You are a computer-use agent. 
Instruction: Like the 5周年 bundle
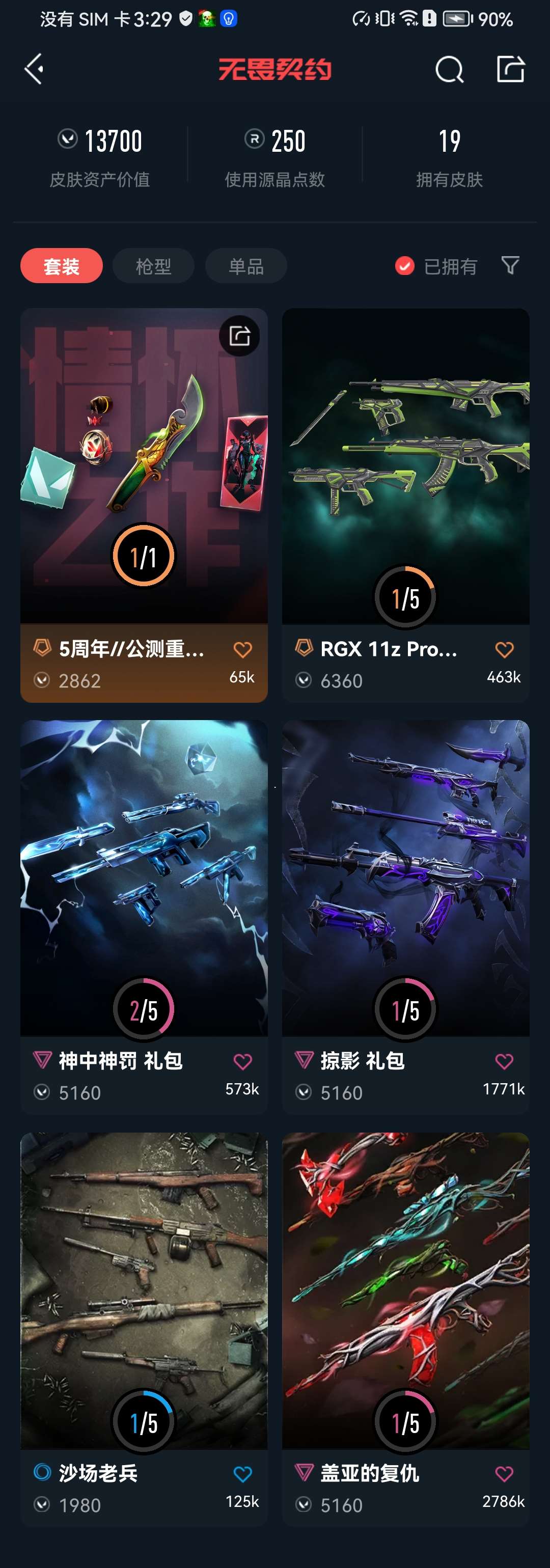(243, 650)
